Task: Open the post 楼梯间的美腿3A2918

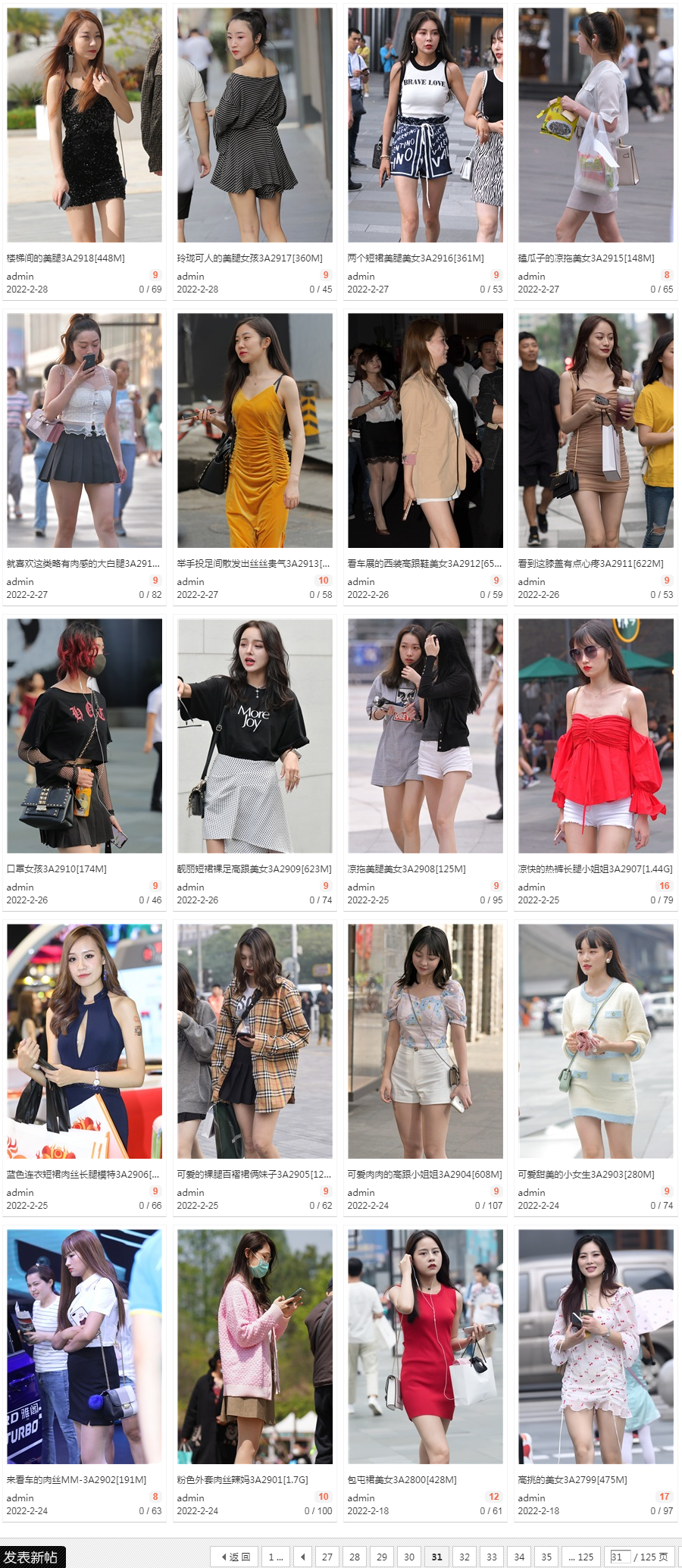Action: [x=66, y=258]
